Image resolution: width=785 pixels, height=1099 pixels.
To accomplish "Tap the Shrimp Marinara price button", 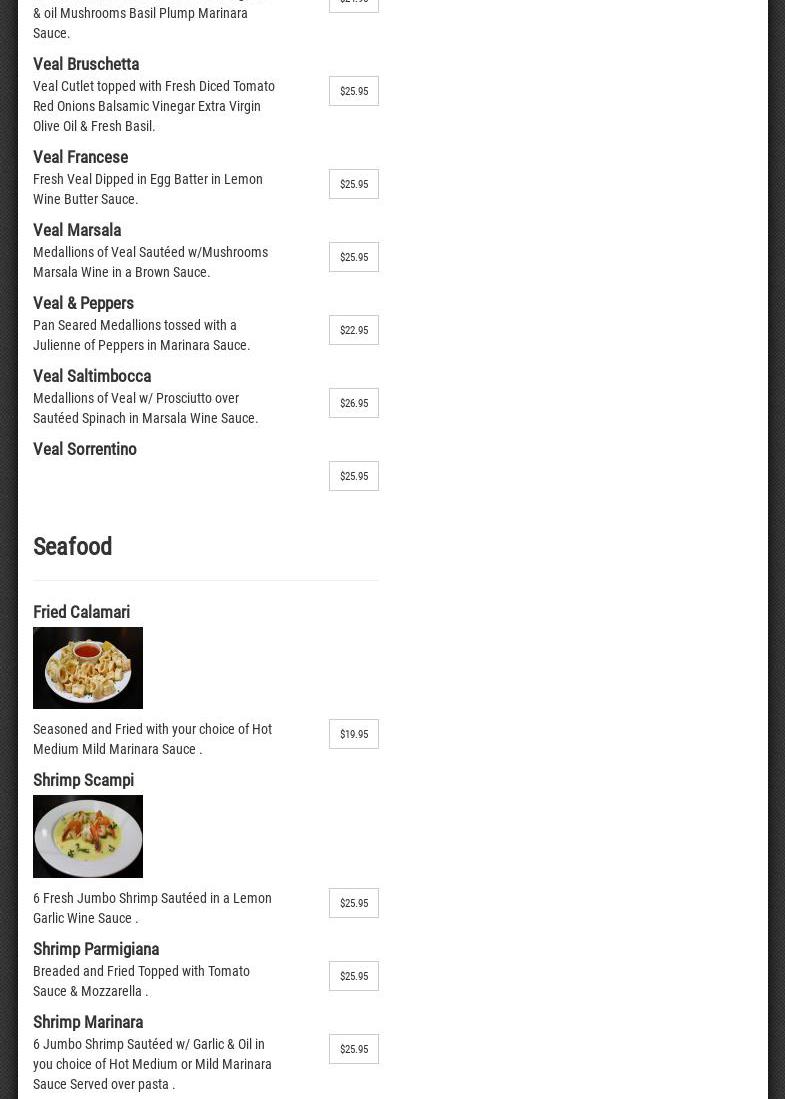I will pos(353,1049).
